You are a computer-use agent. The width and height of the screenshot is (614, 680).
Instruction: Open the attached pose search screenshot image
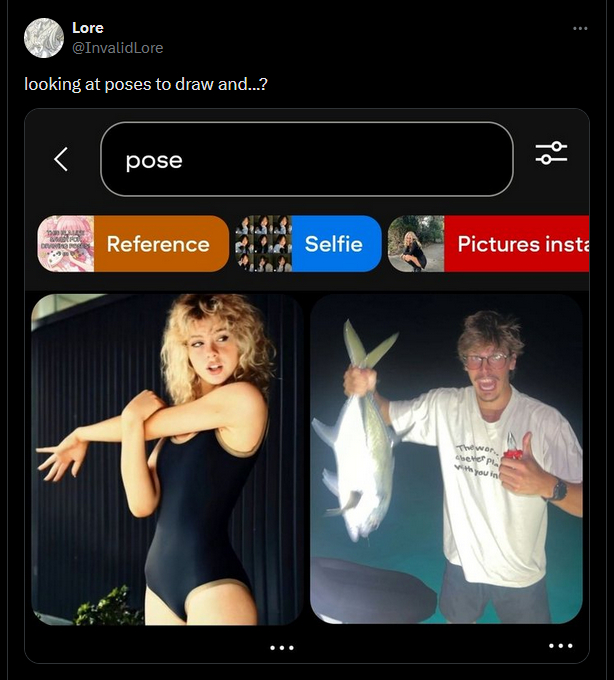(x=307, y=385)
